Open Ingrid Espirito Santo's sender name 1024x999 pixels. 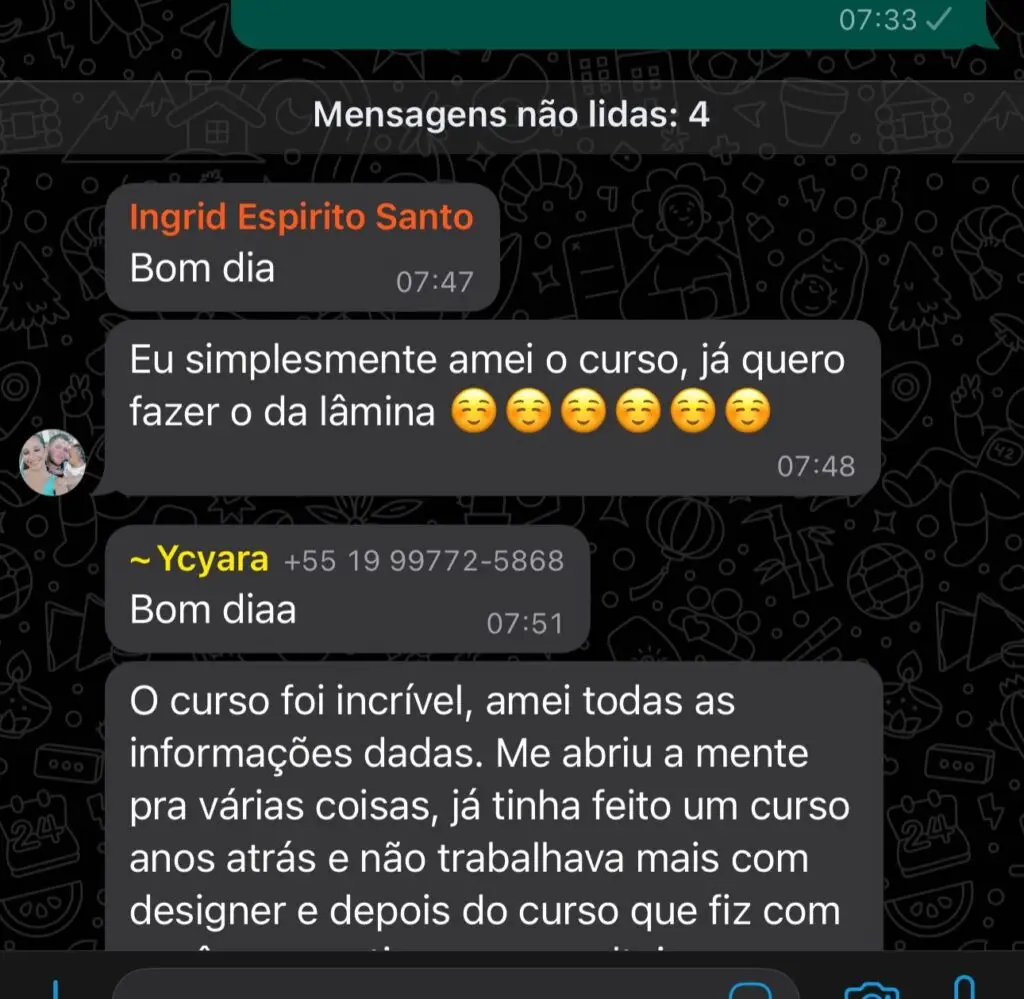click(301, 217)
